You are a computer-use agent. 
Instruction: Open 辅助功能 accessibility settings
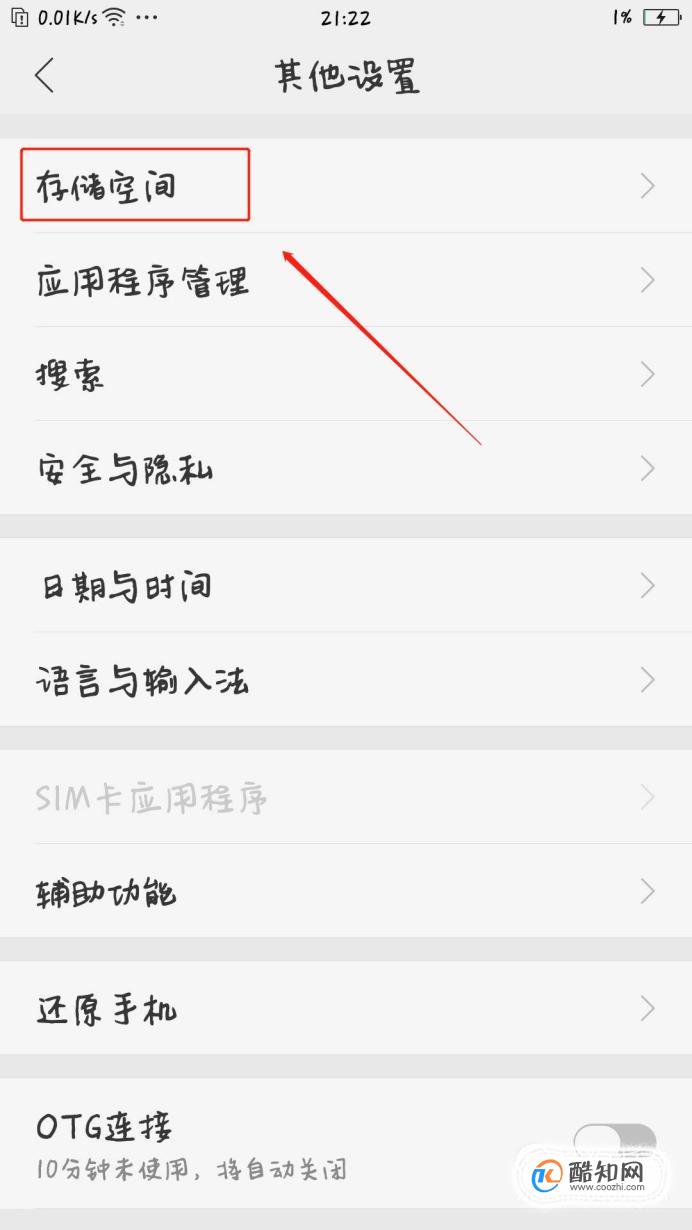click(x=346, y=890)
